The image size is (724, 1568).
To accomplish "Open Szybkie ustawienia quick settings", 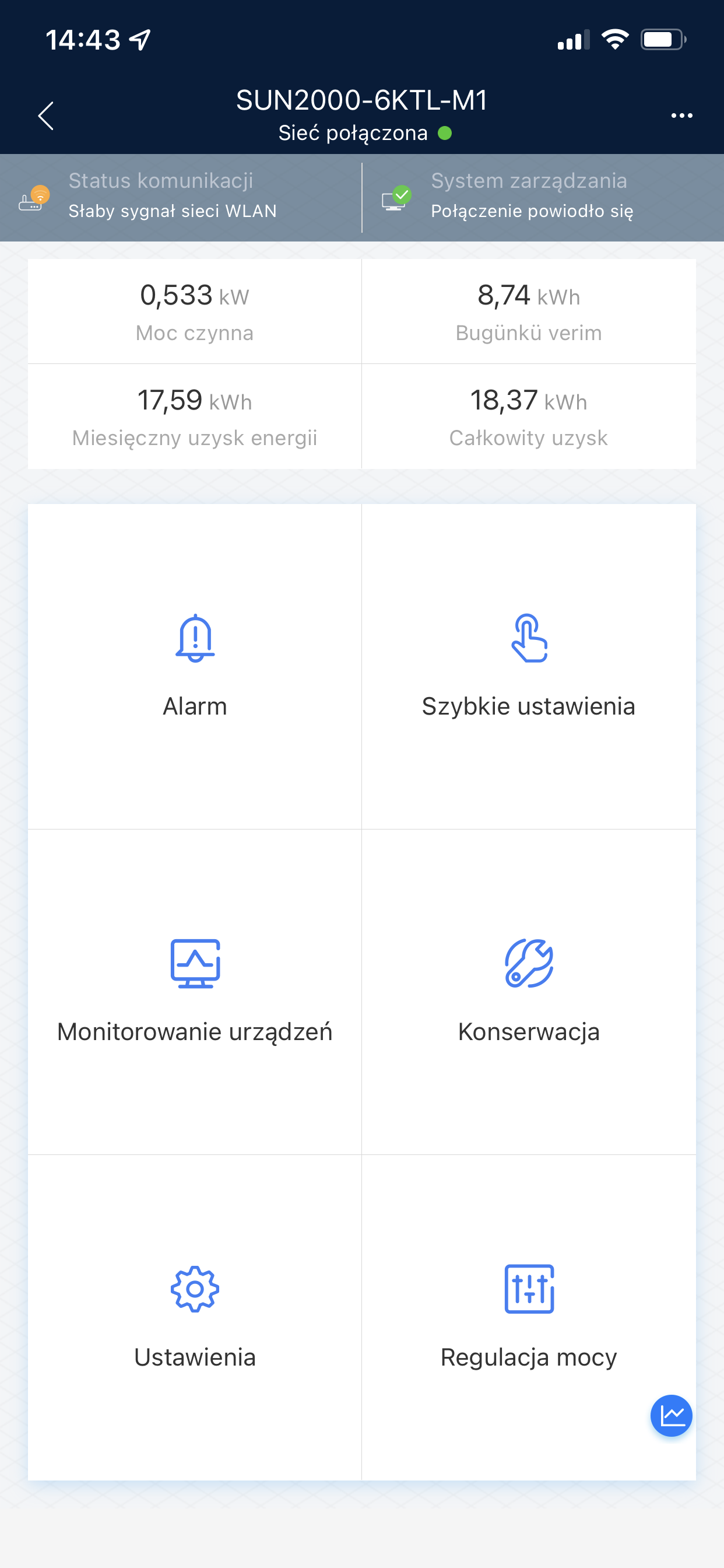I will click(529, 667).
